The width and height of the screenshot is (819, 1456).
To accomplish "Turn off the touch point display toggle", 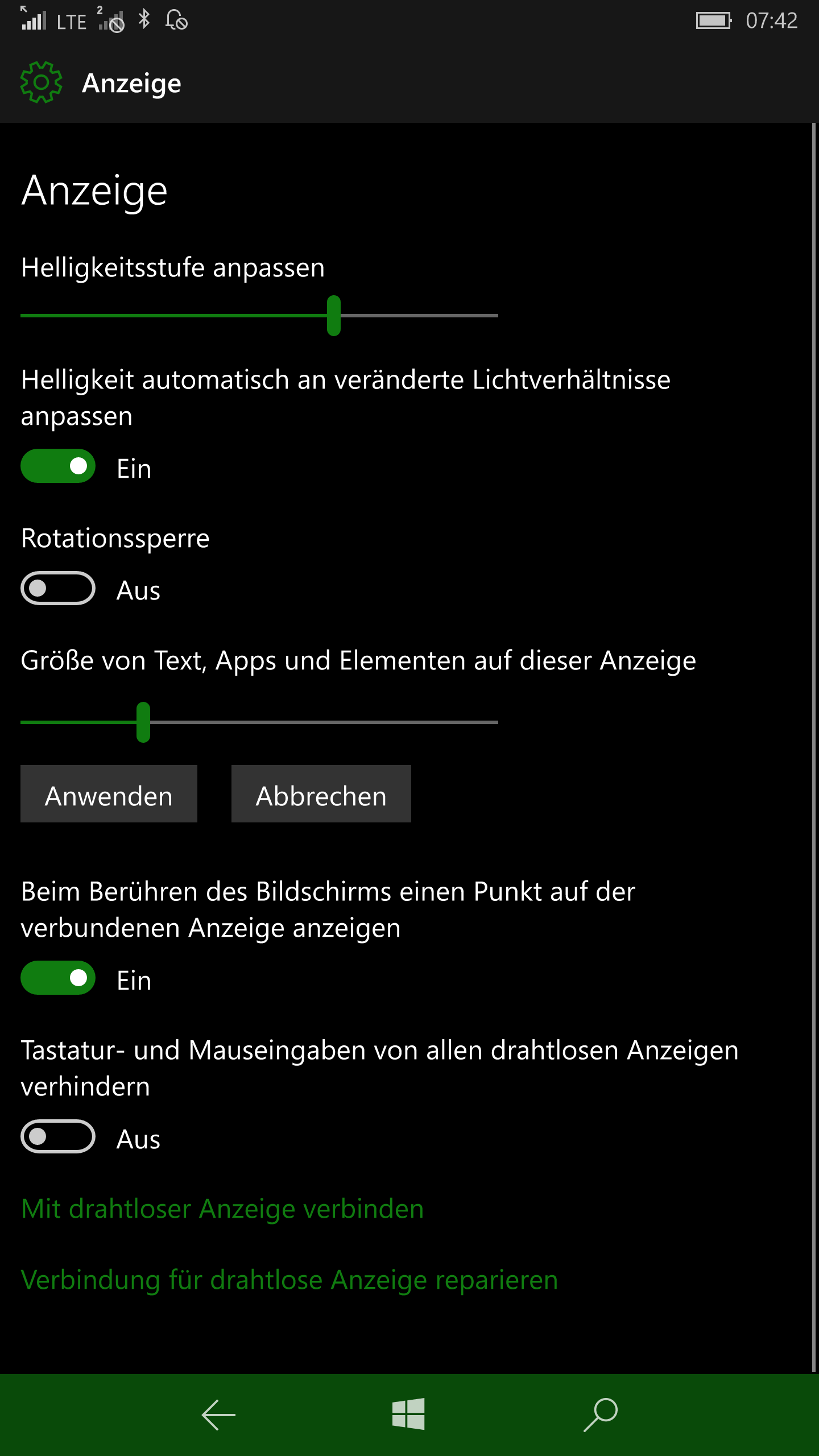I will point(58,978).
